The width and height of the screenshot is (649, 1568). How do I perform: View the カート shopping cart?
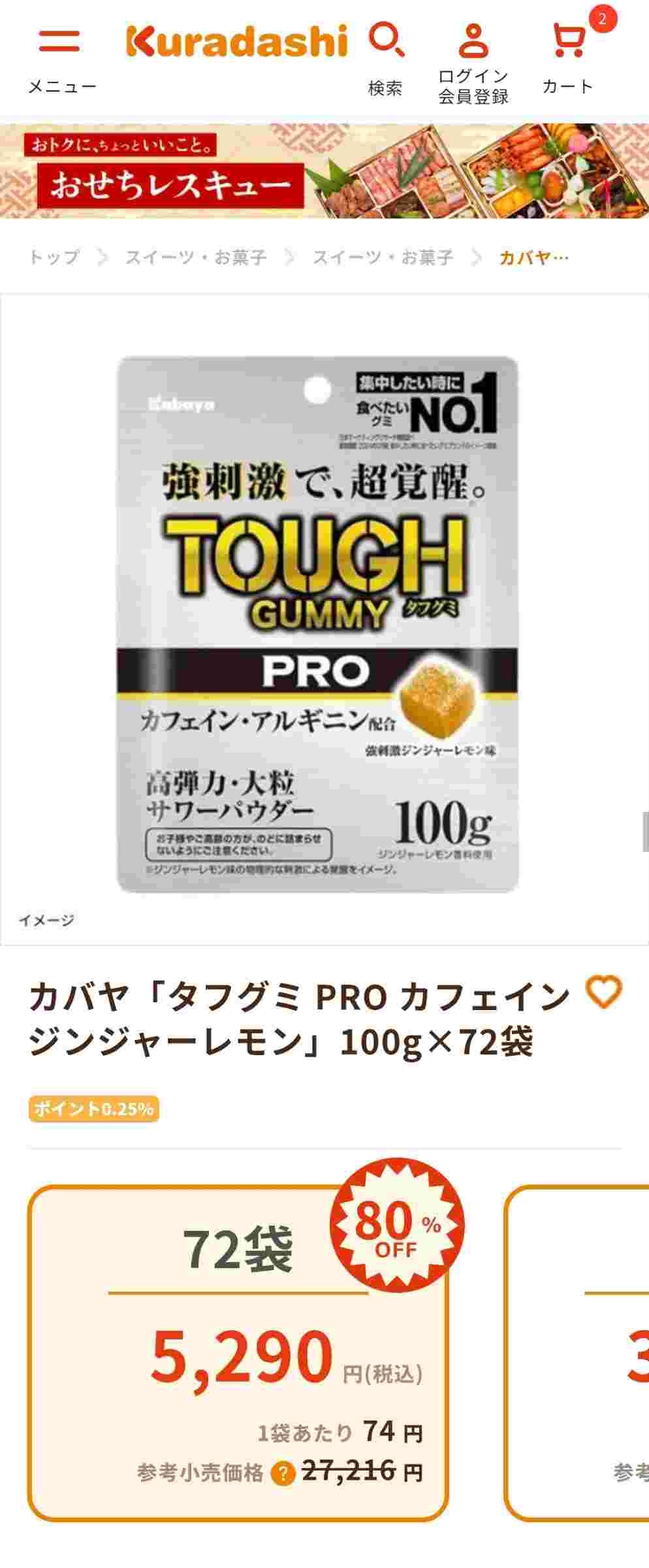pos(568,57)
